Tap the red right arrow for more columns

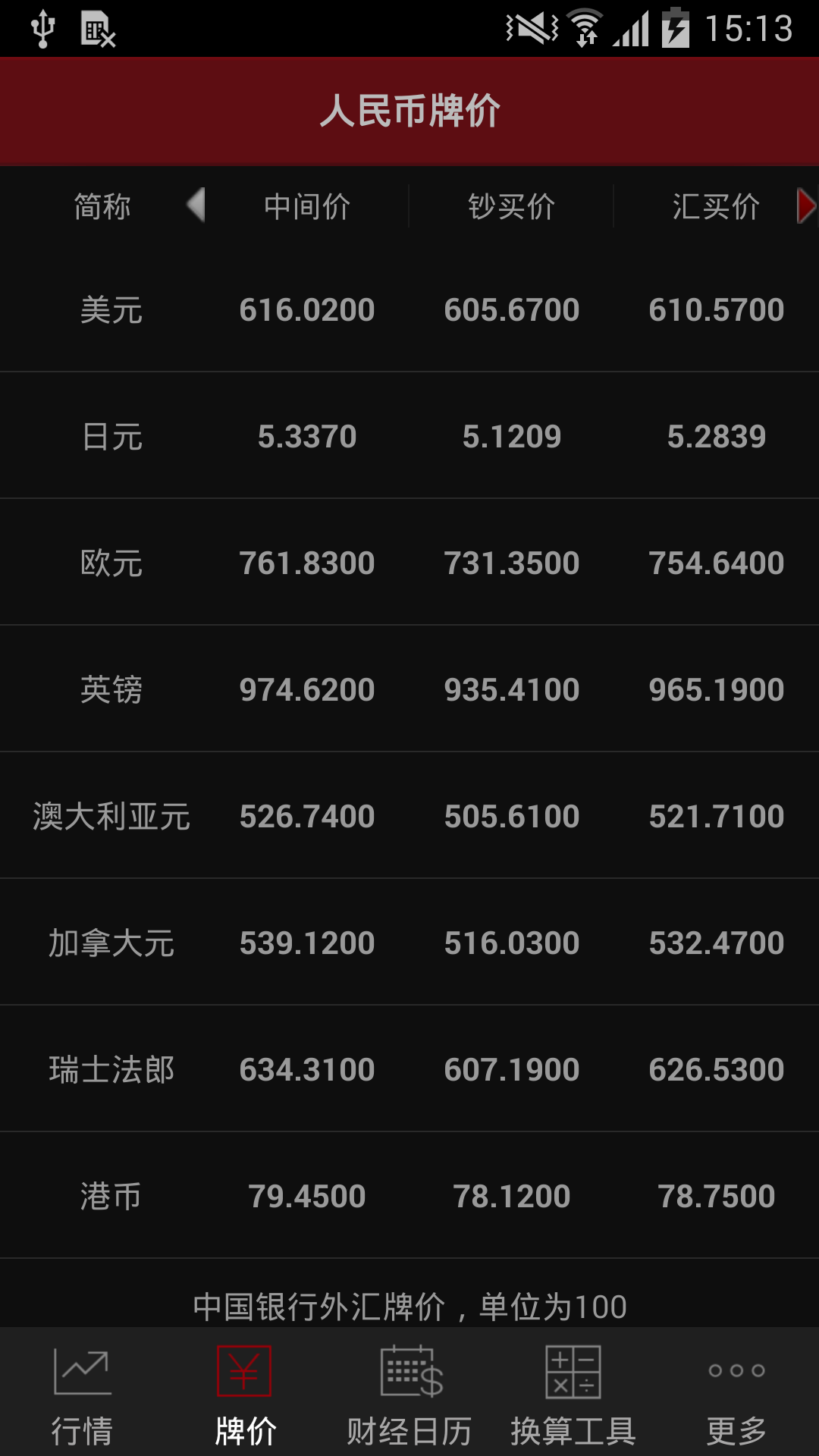point(806,206)
